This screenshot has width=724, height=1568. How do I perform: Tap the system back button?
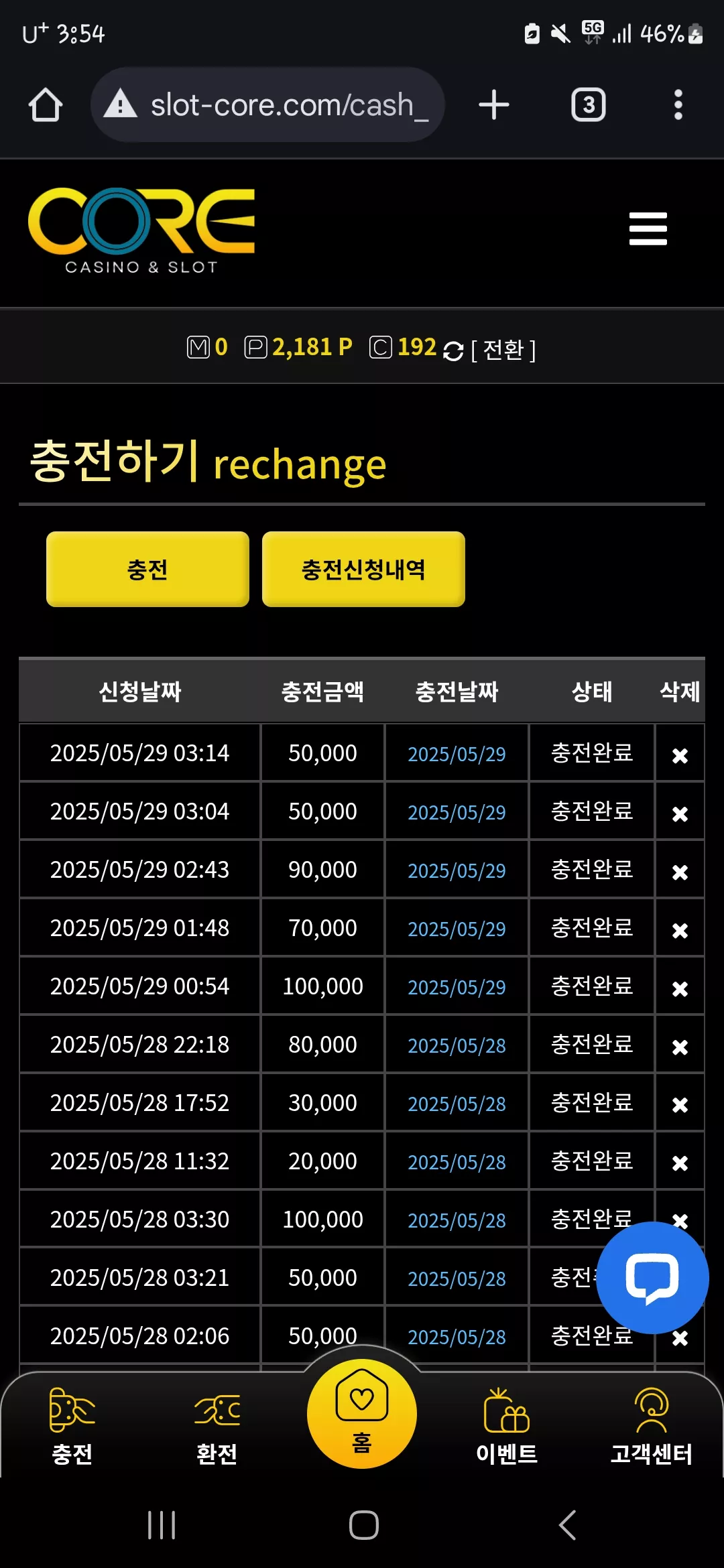click(567, 1525)
